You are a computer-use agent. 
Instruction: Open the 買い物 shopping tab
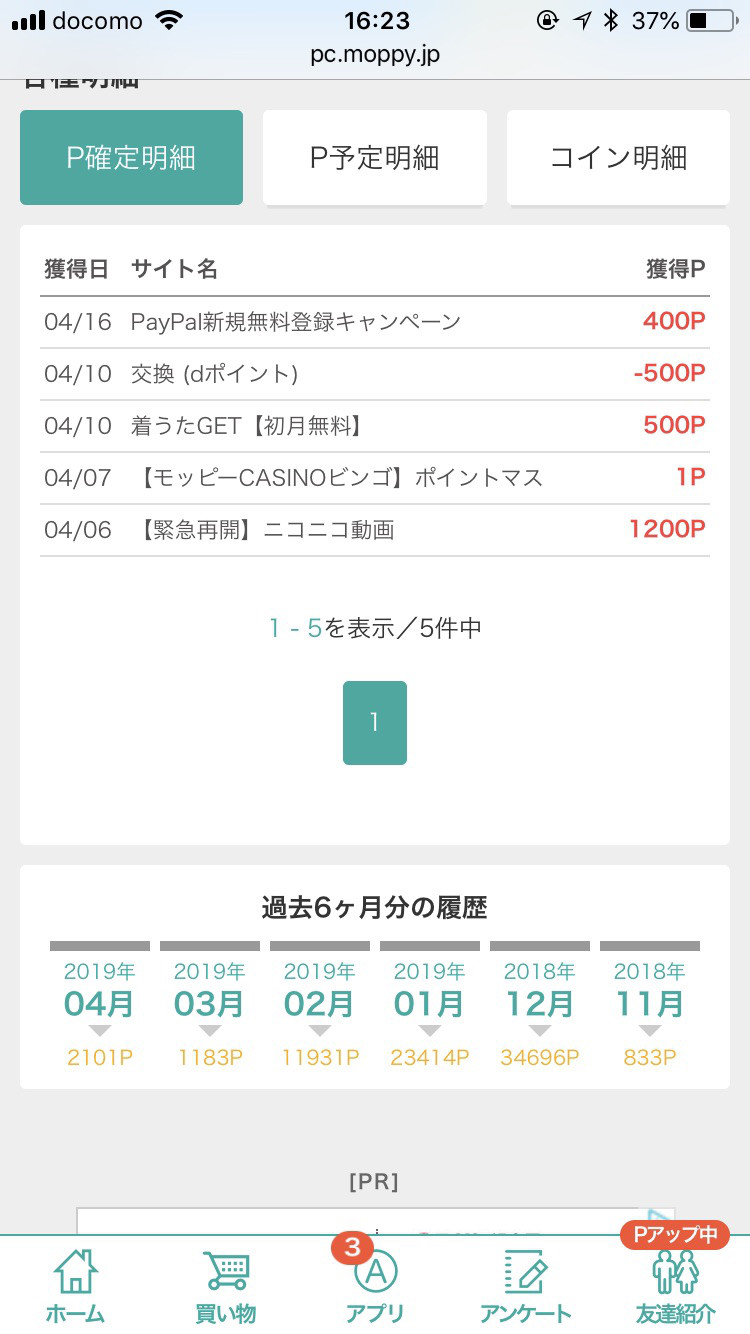pyautogui.click(x=225, y=1286)
